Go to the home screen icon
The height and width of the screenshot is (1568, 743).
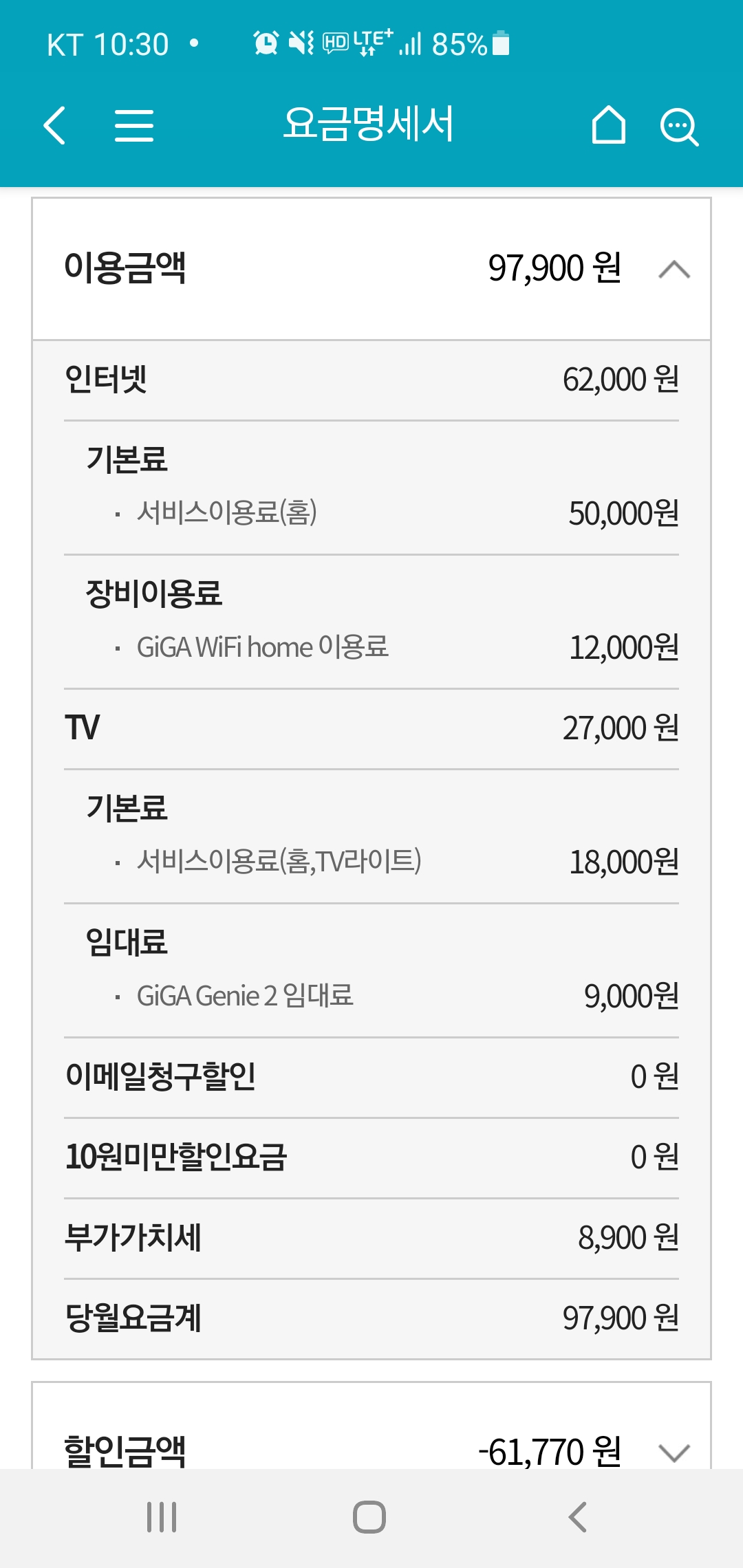609,125
